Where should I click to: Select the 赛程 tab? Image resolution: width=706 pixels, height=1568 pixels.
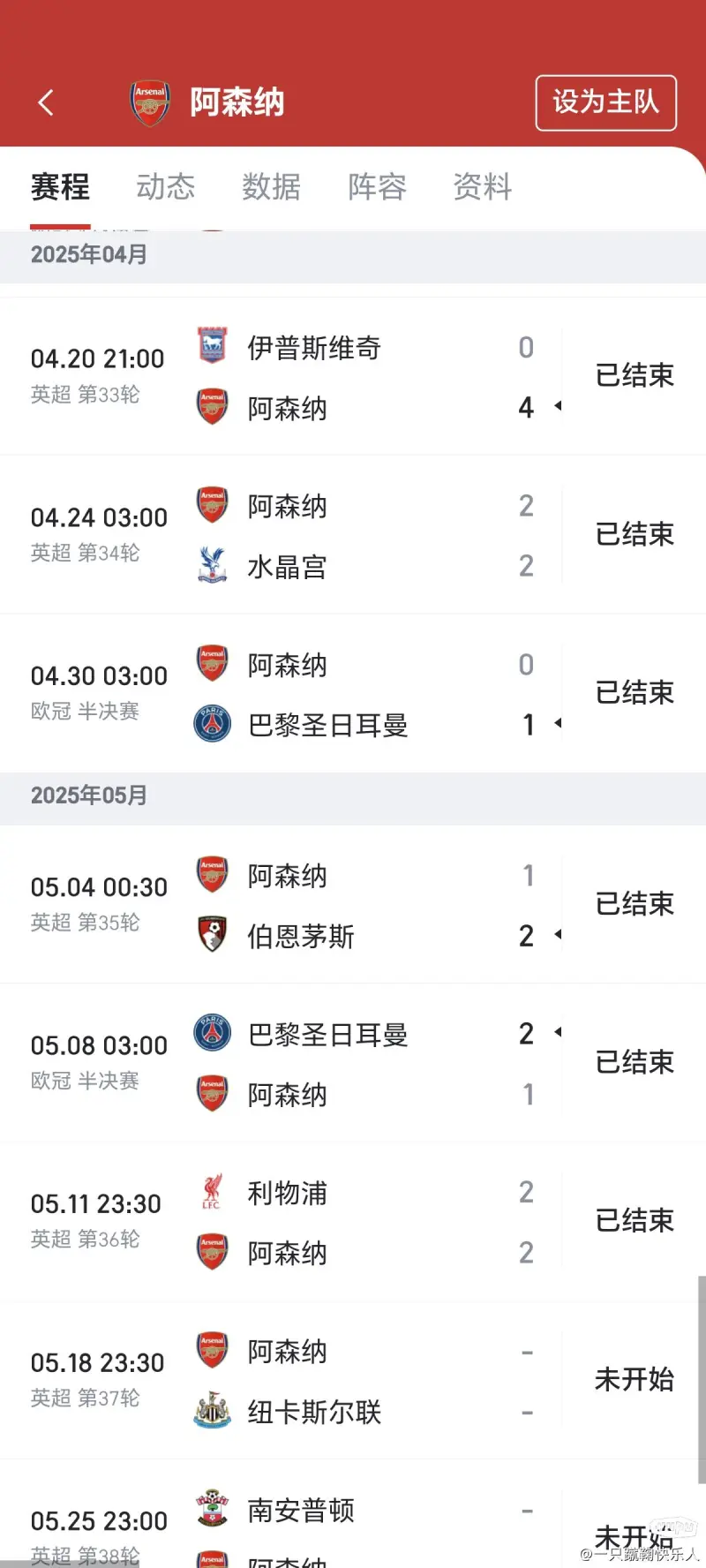[x=60, y=186]
